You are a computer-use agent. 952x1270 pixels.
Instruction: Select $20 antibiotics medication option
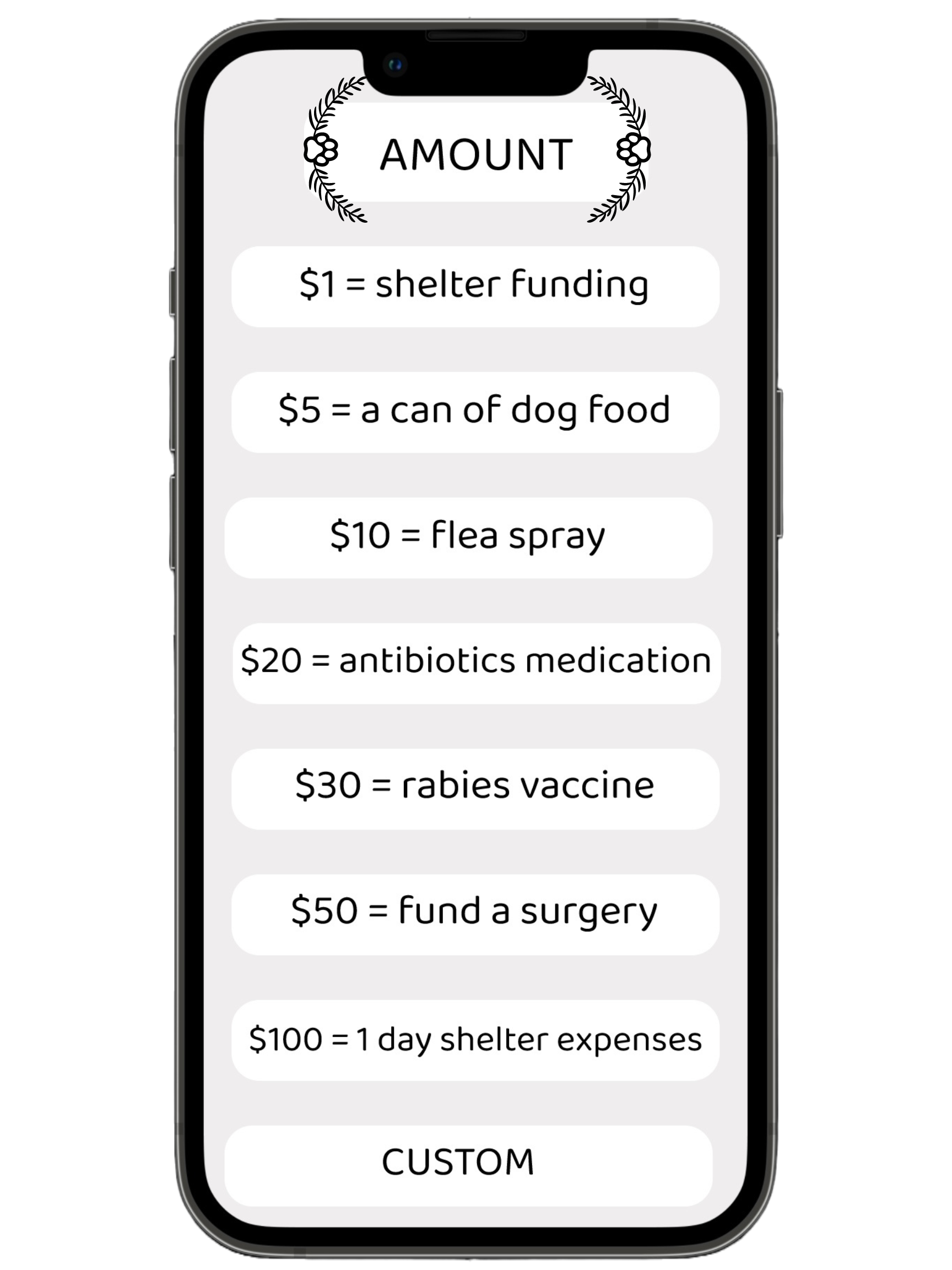(475, 663)
